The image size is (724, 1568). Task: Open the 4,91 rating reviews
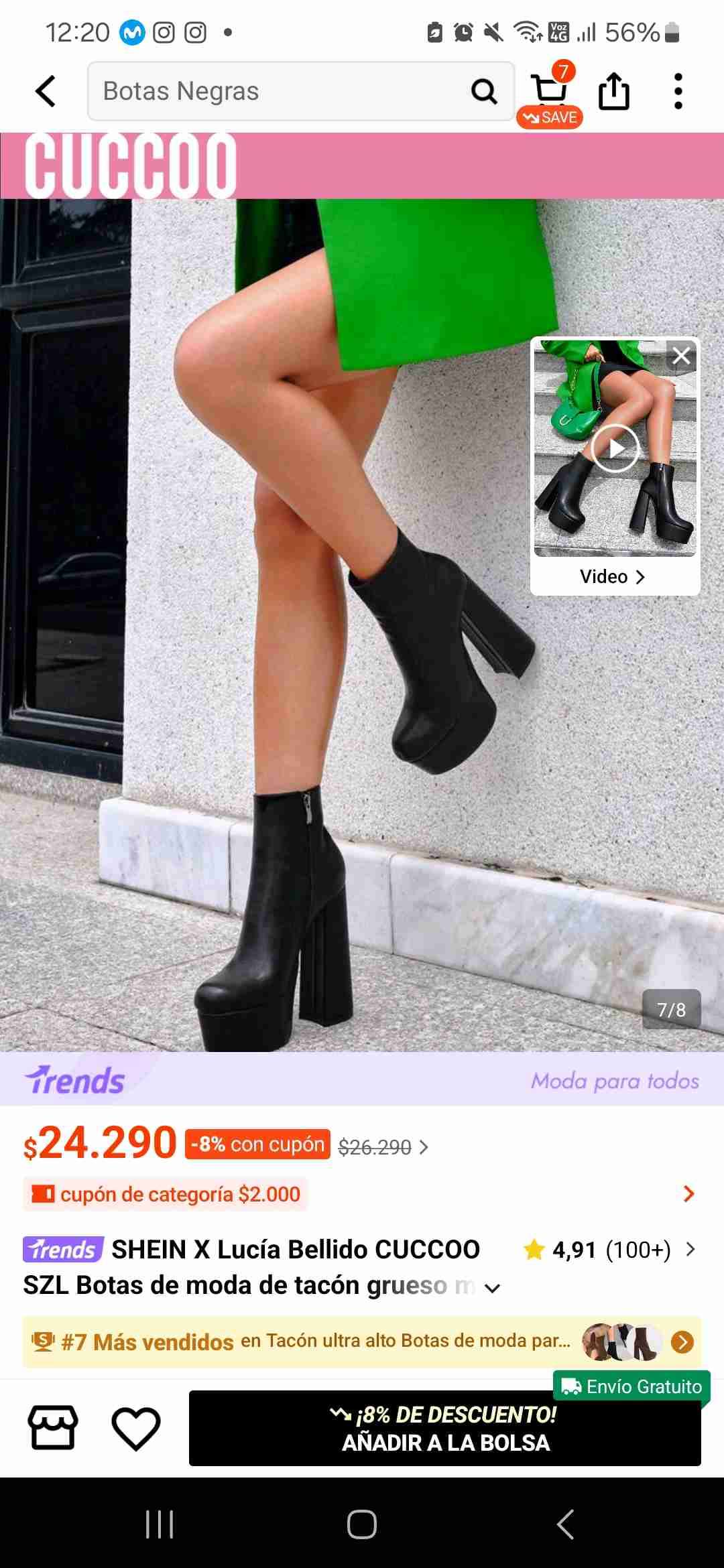pyautogui.click(x=610, y=1250)
